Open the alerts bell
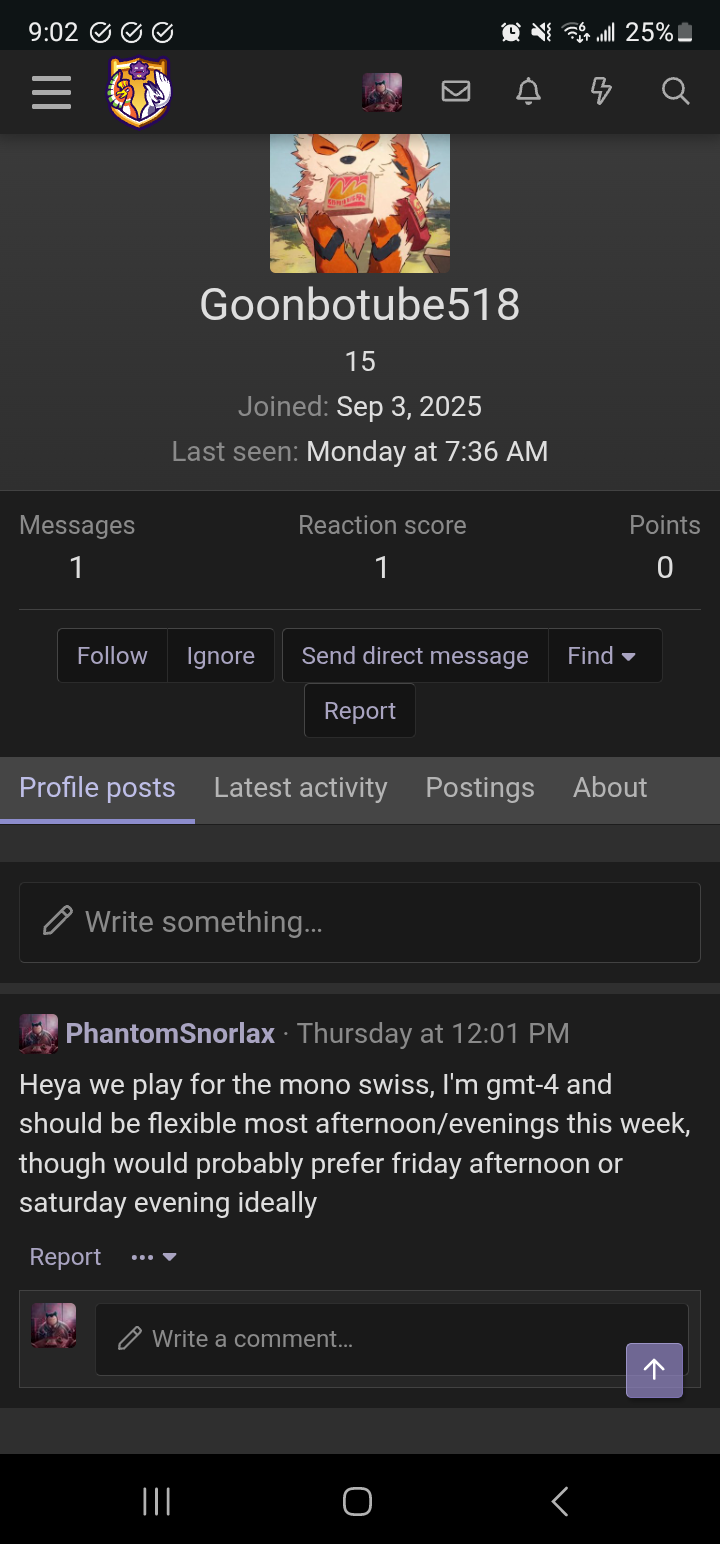 pyautogui.click(x=528, y=92)
